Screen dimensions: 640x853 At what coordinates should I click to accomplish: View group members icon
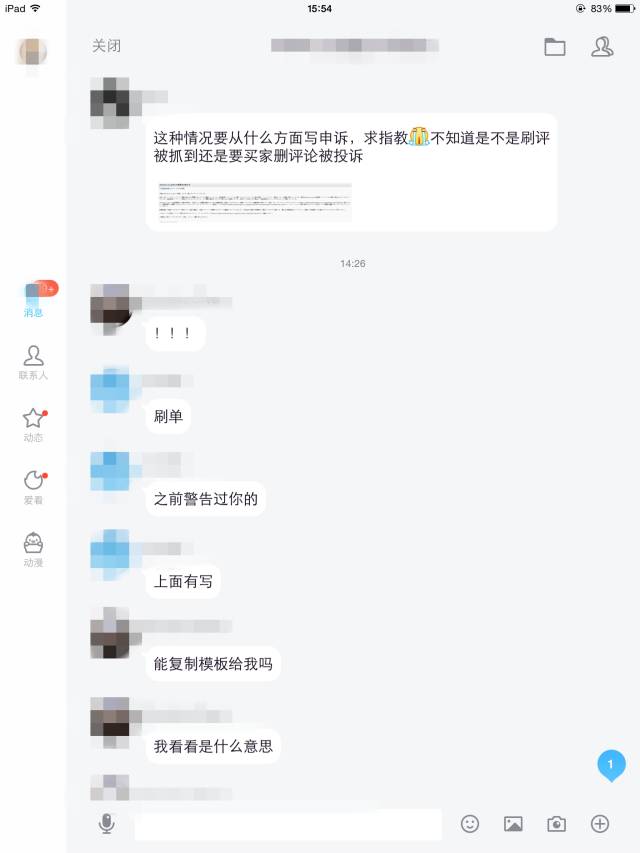pos(602,46)
